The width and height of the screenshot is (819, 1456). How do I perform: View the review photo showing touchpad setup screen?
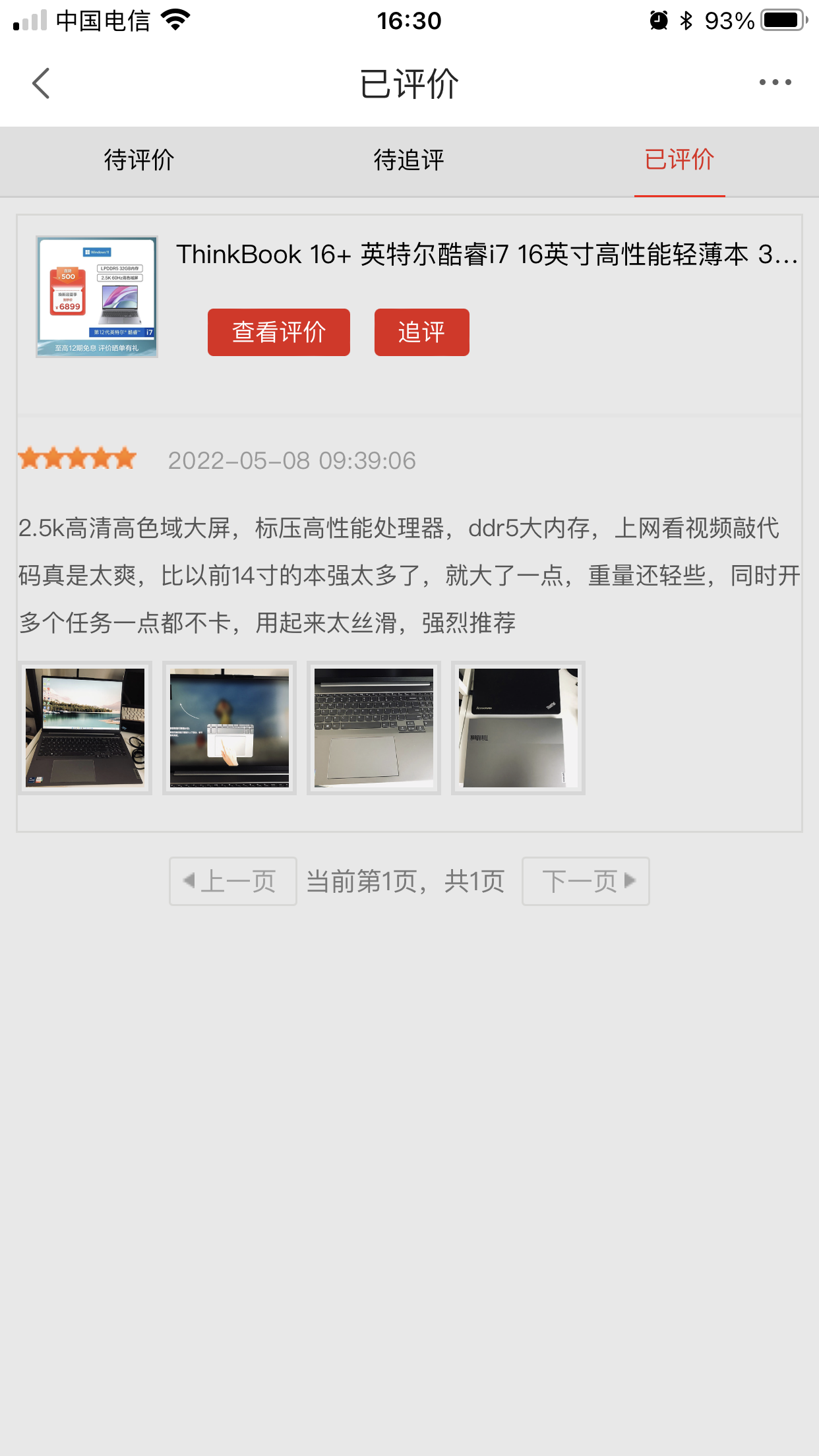[x=229, y=728]
